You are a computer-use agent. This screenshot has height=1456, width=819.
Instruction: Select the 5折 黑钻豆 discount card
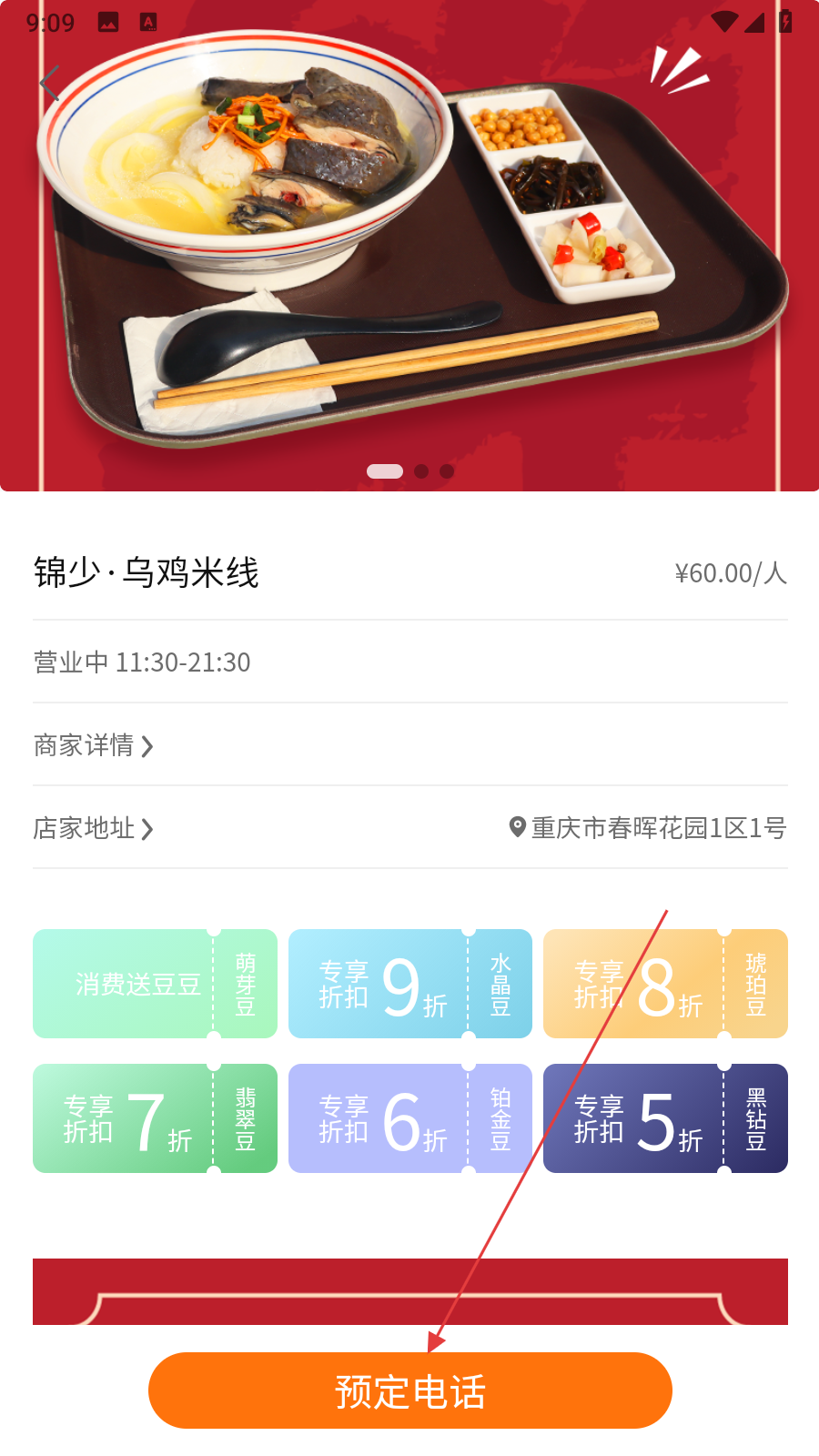point(665,1118)
